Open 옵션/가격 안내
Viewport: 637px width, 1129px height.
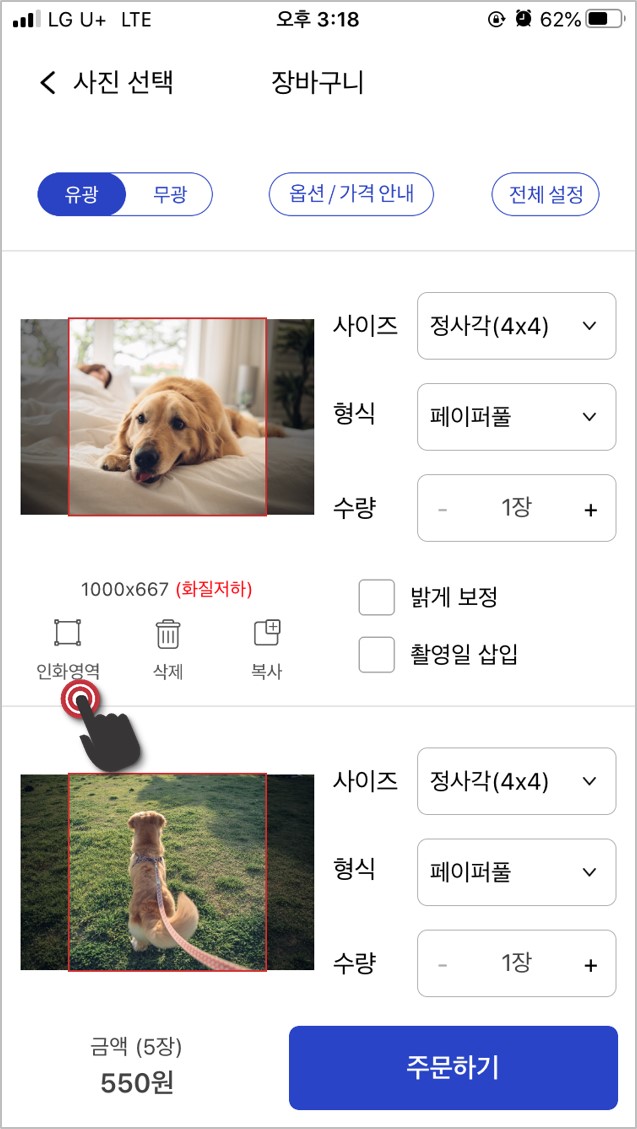click(x=351, y=194)
